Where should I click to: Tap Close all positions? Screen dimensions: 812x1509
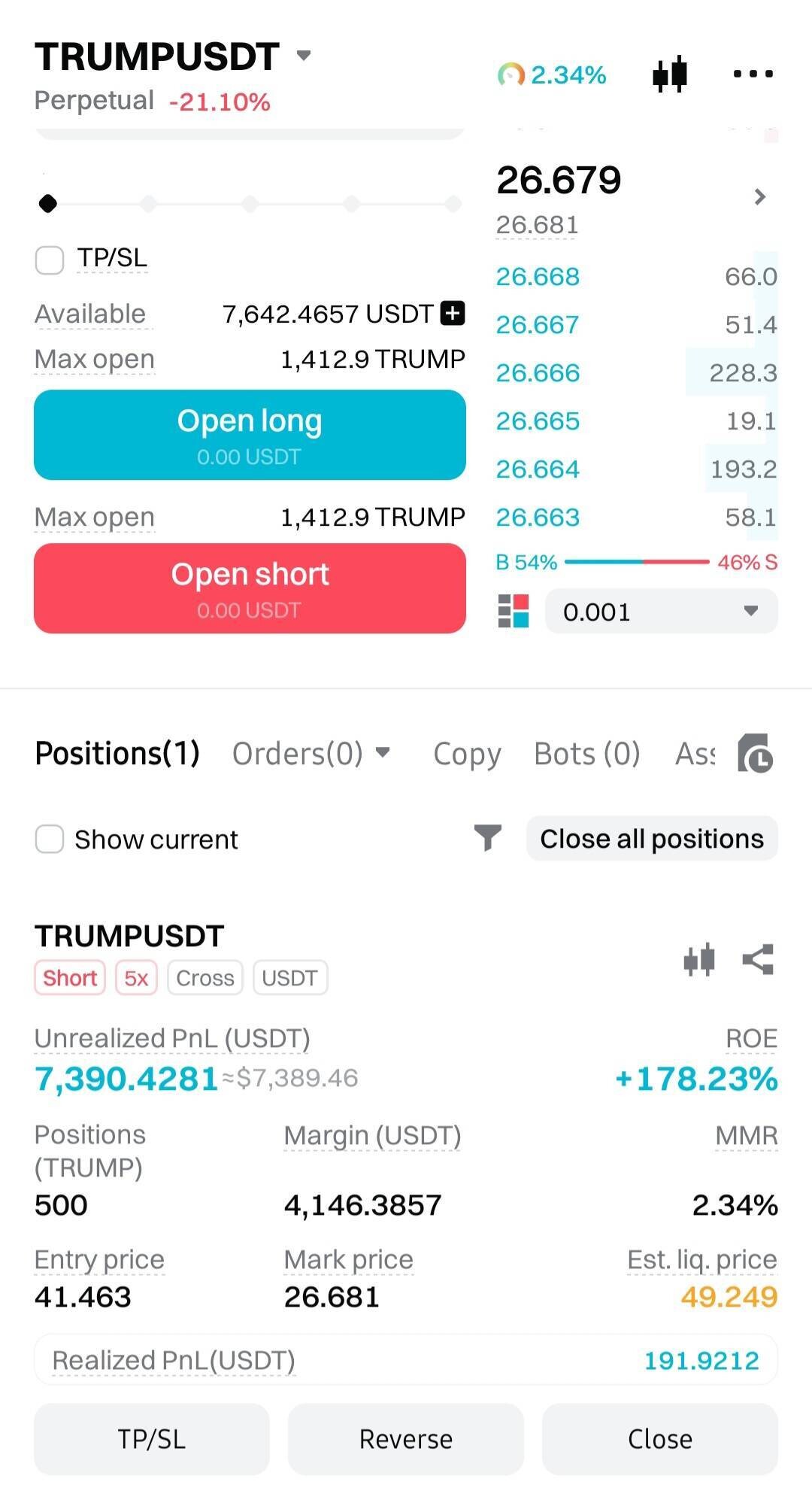click(x=652, y=838)
